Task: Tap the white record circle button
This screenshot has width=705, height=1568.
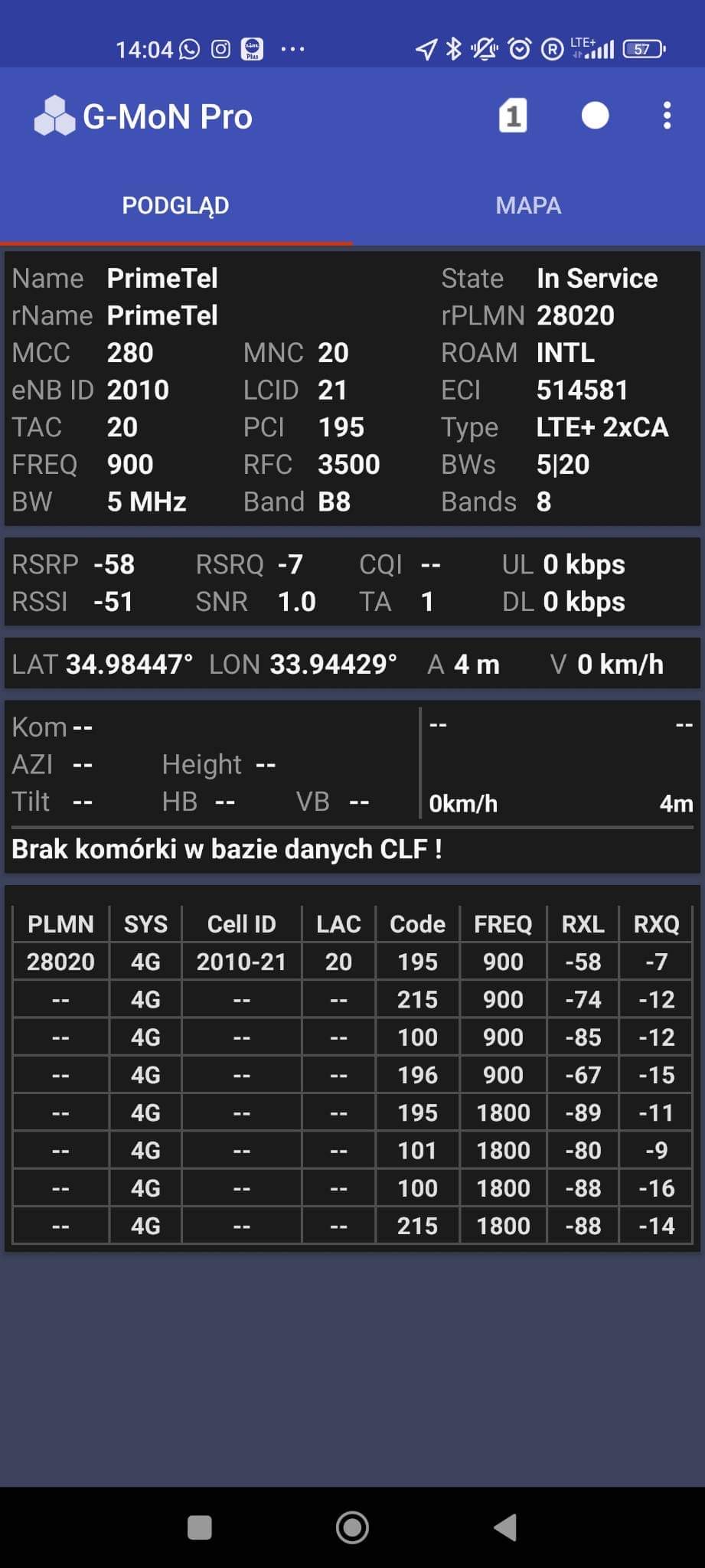Action: [595, 116]
